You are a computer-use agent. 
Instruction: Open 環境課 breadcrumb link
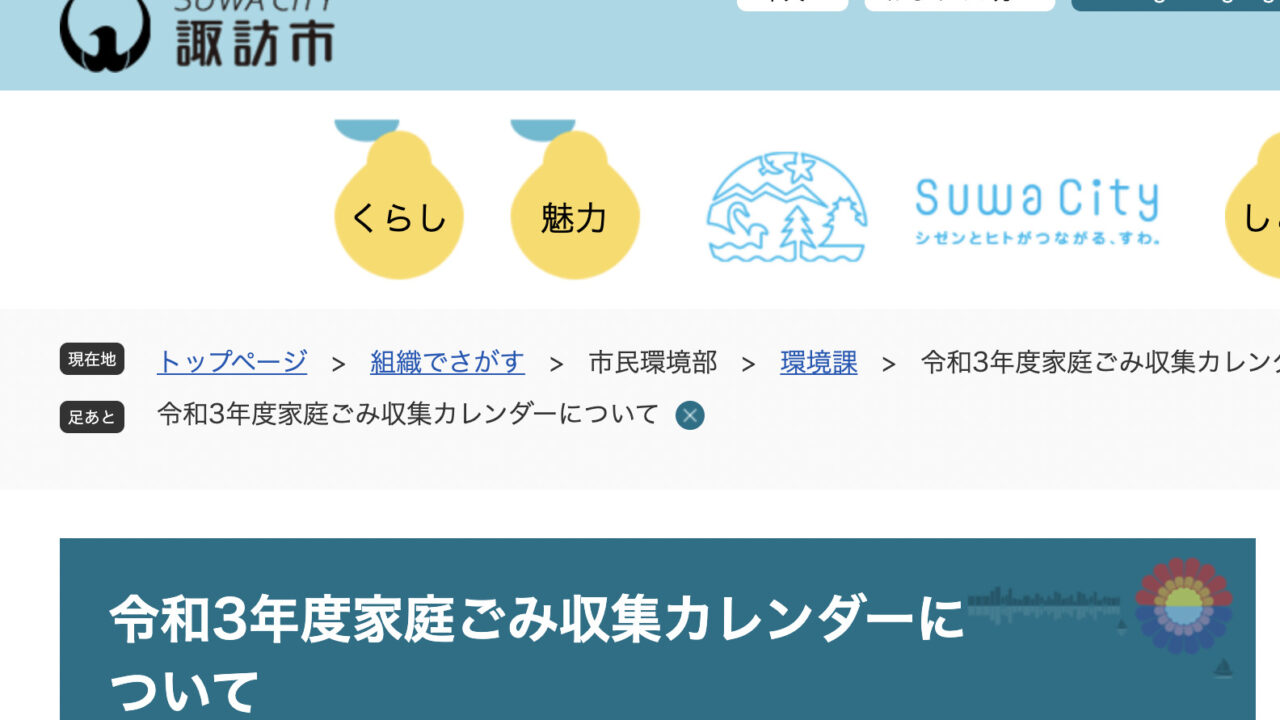818,362
